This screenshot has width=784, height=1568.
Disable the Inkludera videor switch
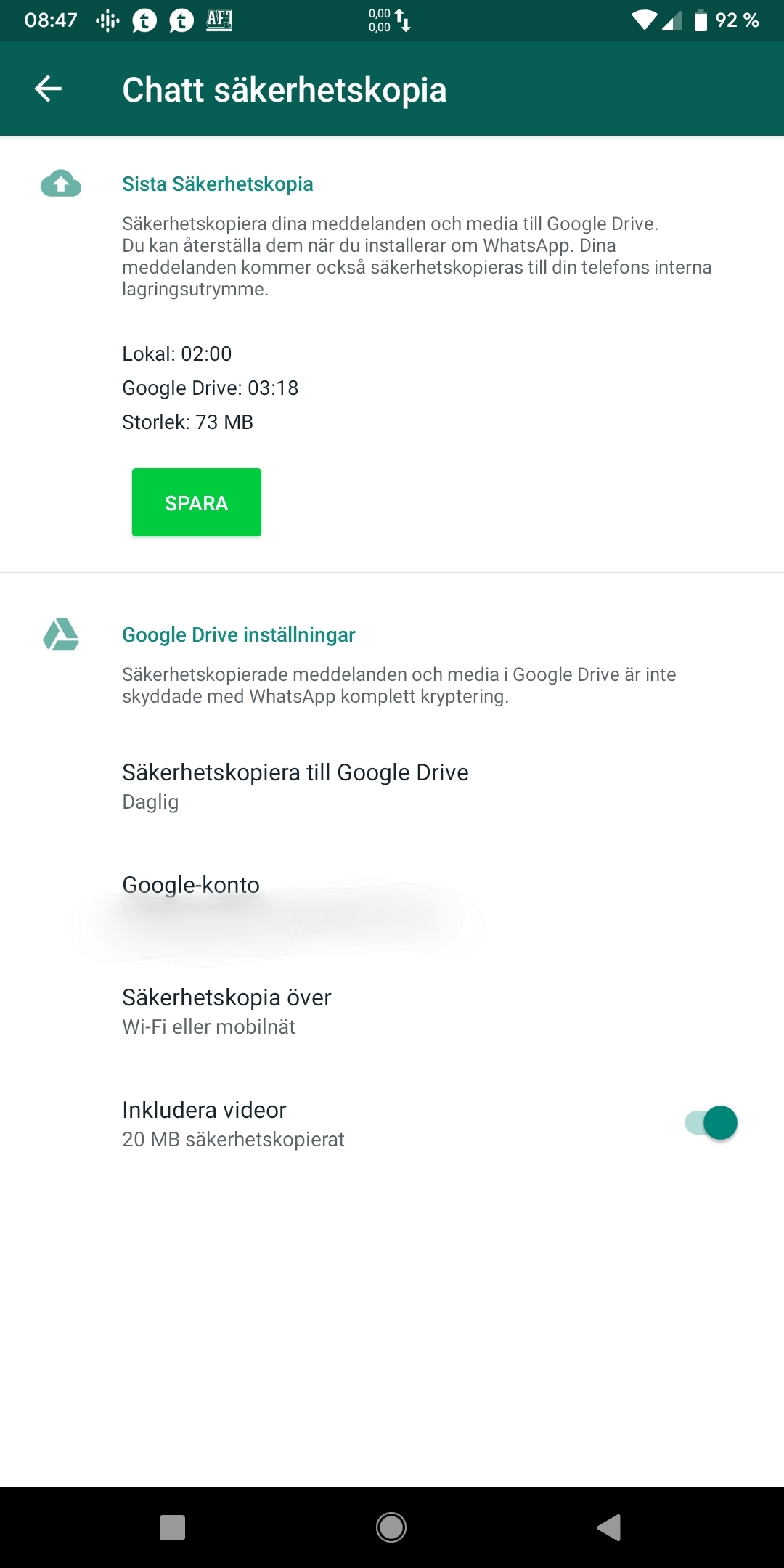pos(711,1123)
